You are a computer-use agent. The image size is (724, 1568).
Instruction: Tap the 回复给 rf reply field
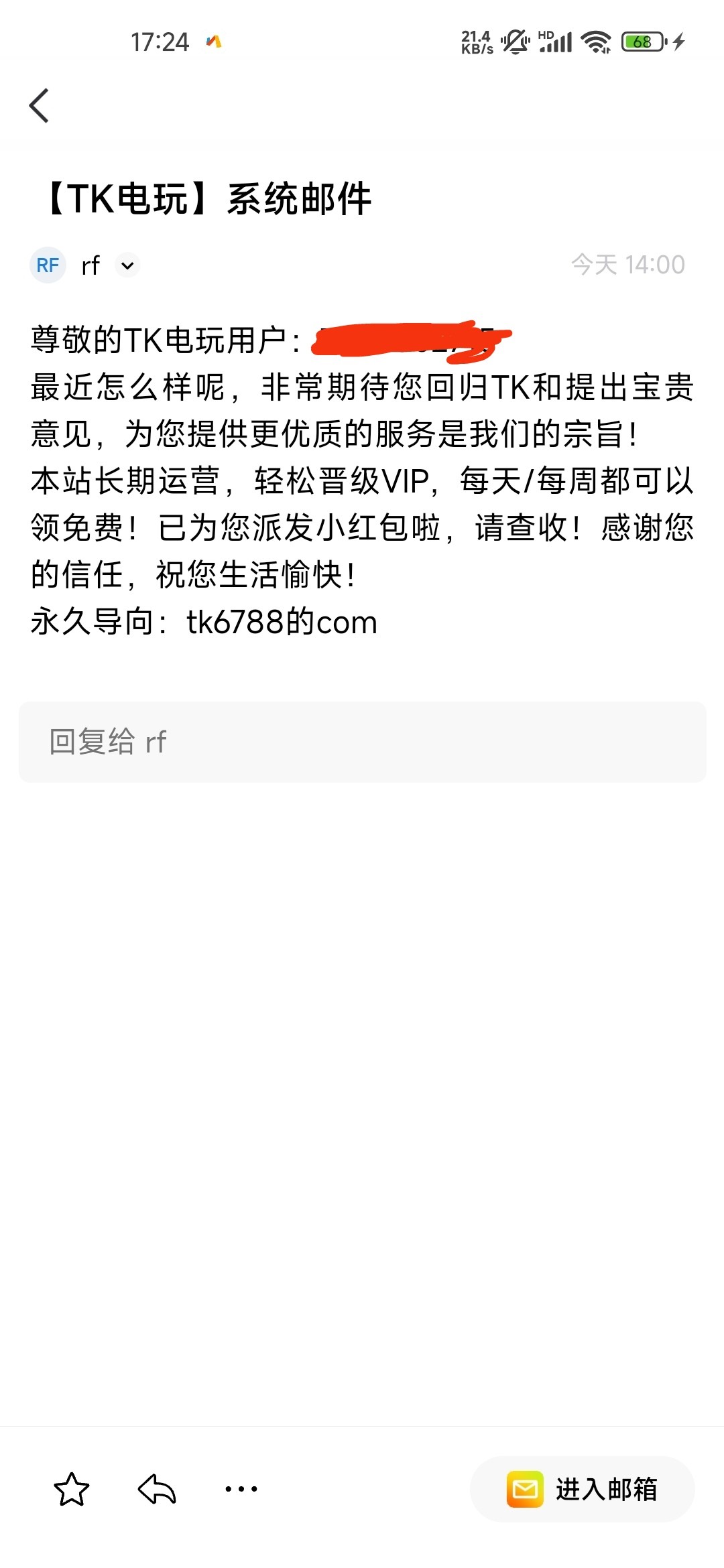coord(362,742)
